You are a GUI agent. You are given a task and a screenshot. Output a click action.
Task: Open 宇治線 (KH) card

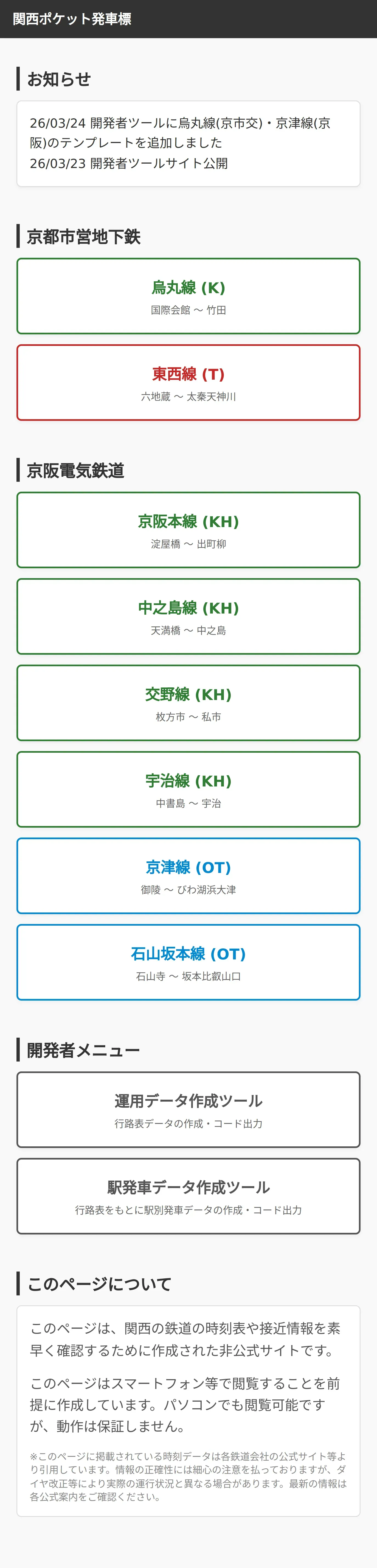(188, 789)
